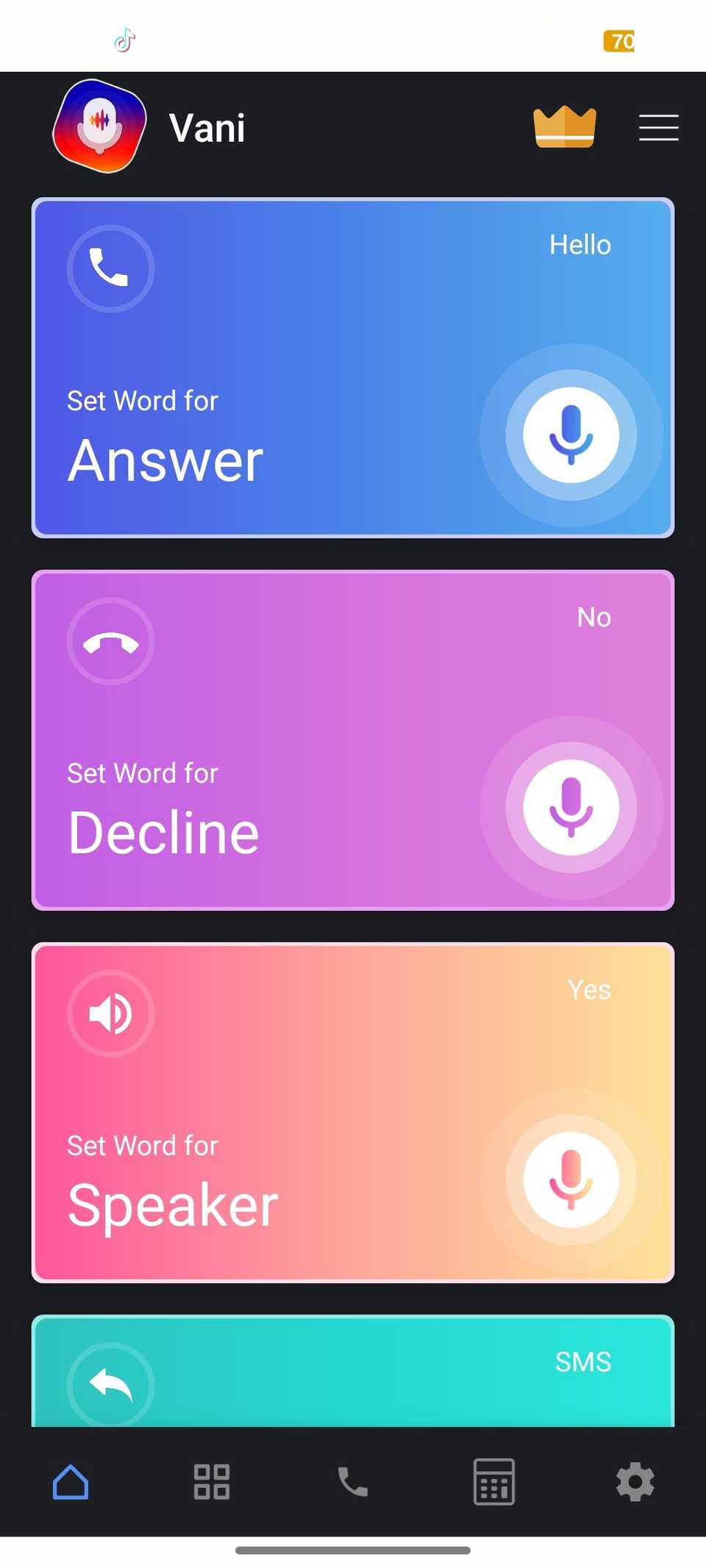Open the apps grid from bottom navigation
This screenshot has width=706, height=1568.
click(x=212, y=1481)
